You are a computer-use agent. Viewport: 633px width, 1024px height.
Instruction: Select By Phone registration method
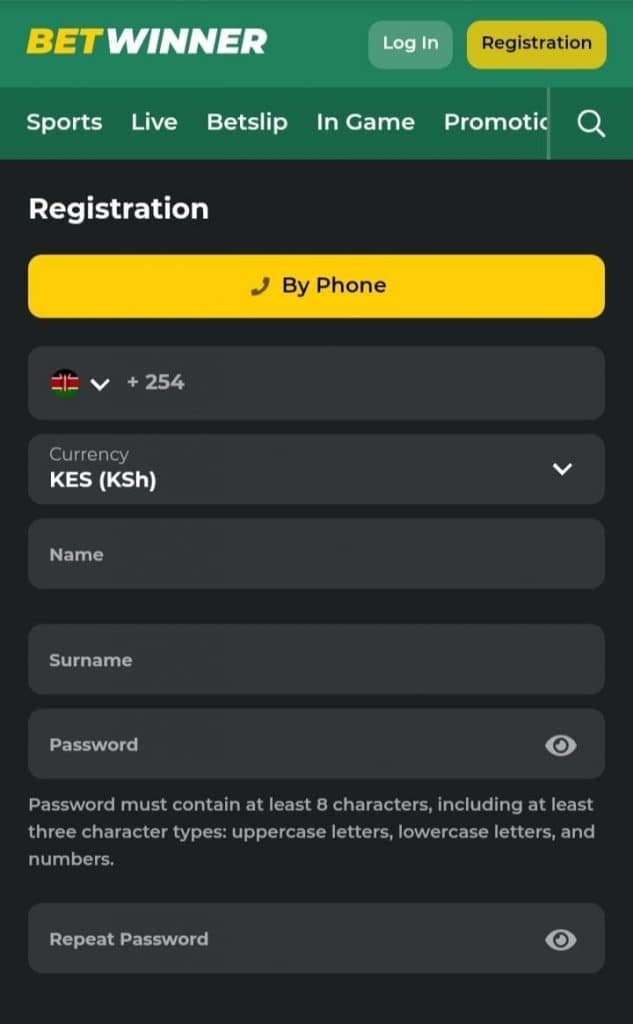tap(316, 286)
